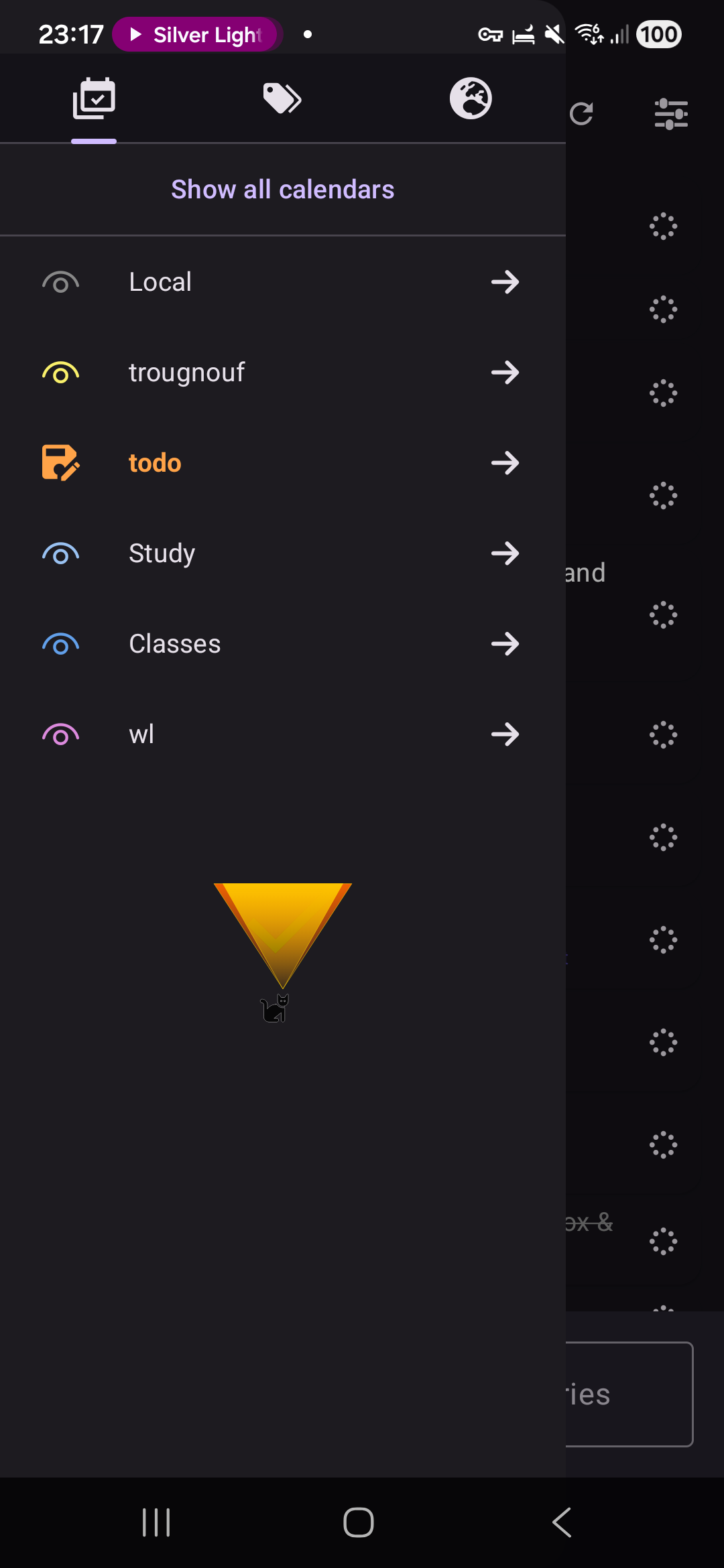This screenshot has height=1568, width=724.
Task: Open todo calendar arrow
Action: 505,463
